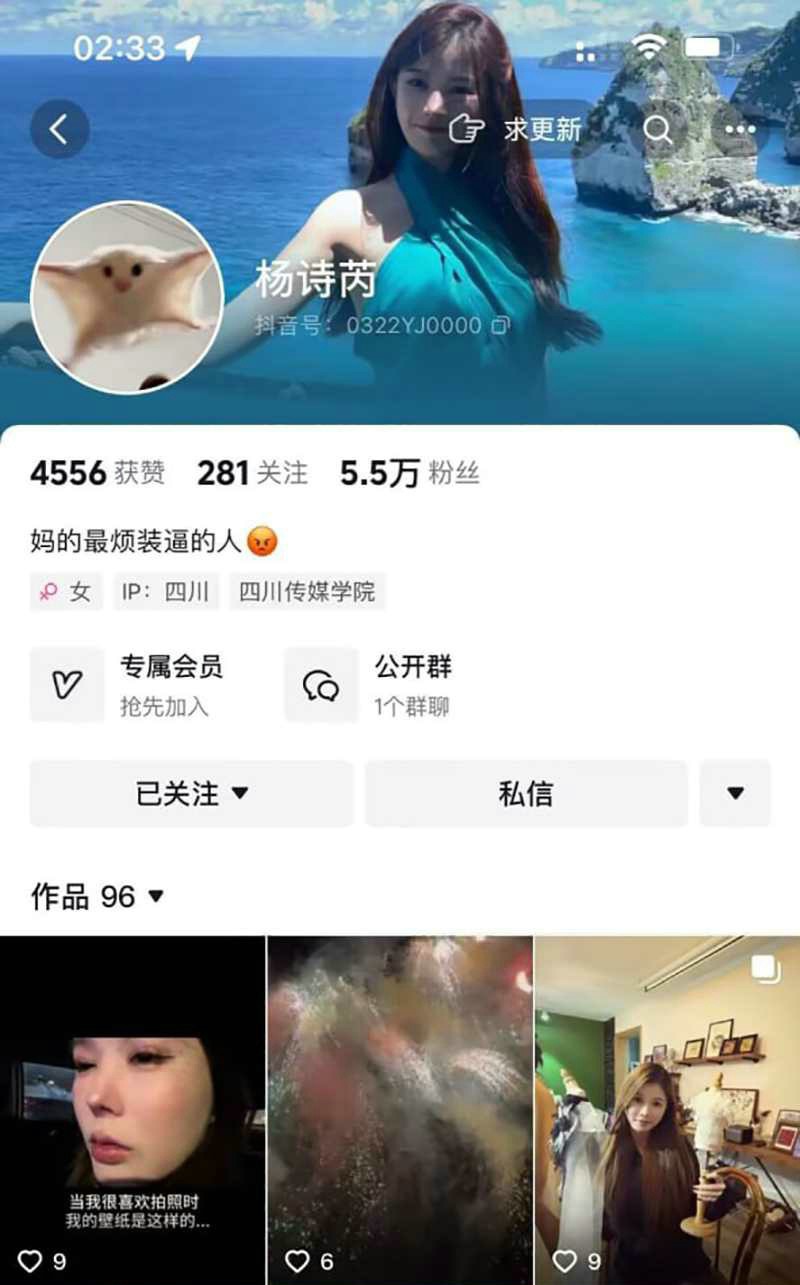Tap the 已关注 following dropdown button
The height and width of the screenshot is (1285, 800).
pos(191,794)
